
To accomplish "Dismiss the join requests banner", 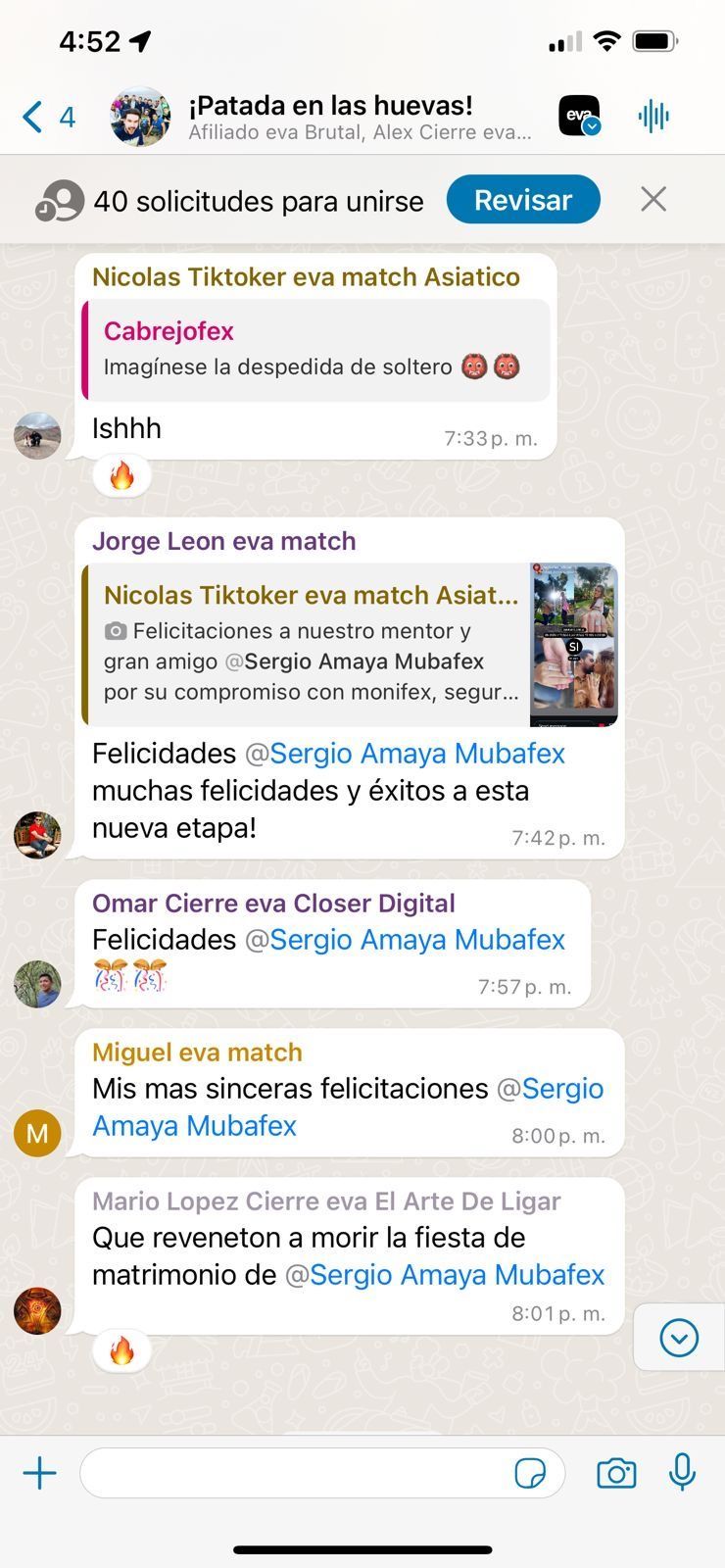I will pos(653,200).
